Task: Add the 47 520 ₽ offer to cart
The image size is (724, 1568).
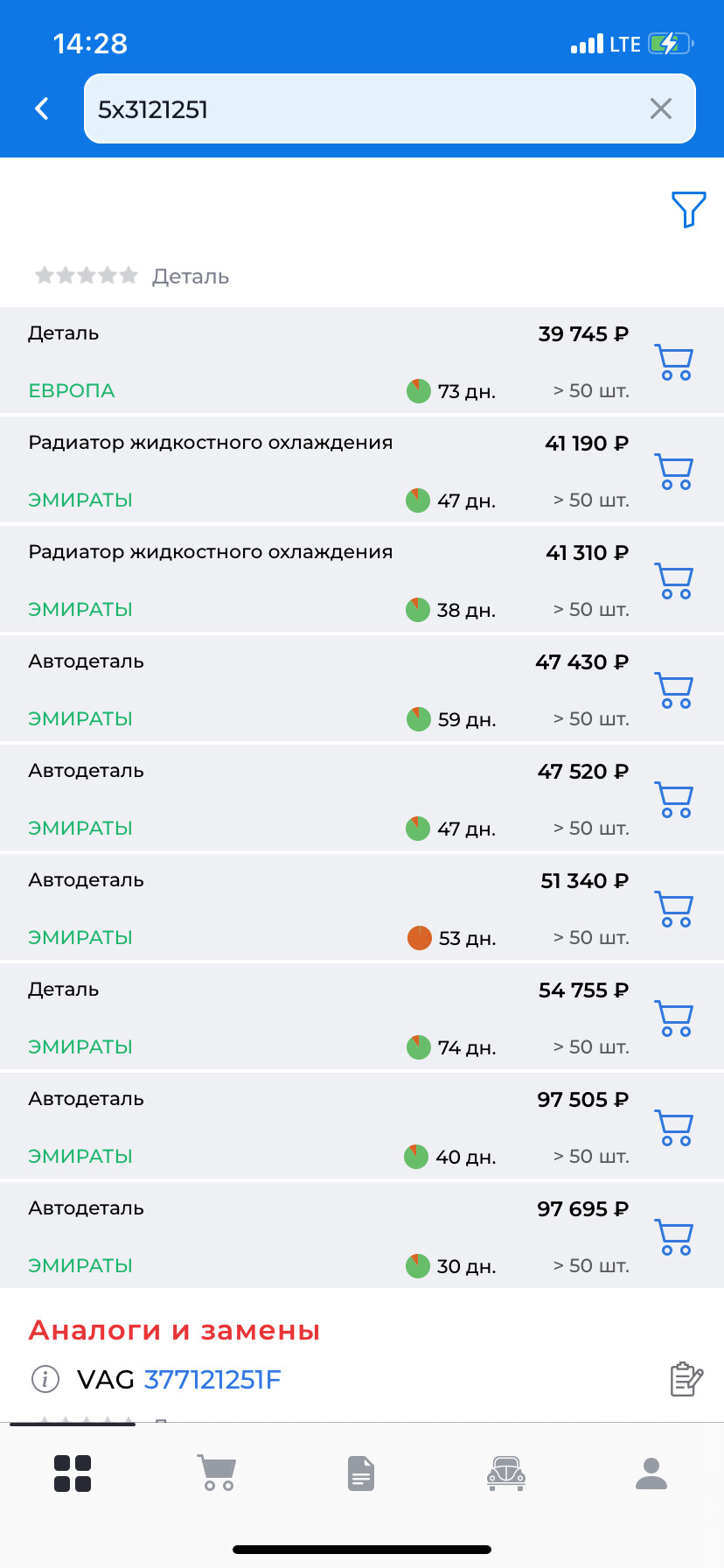Action: tap(674, 800)
